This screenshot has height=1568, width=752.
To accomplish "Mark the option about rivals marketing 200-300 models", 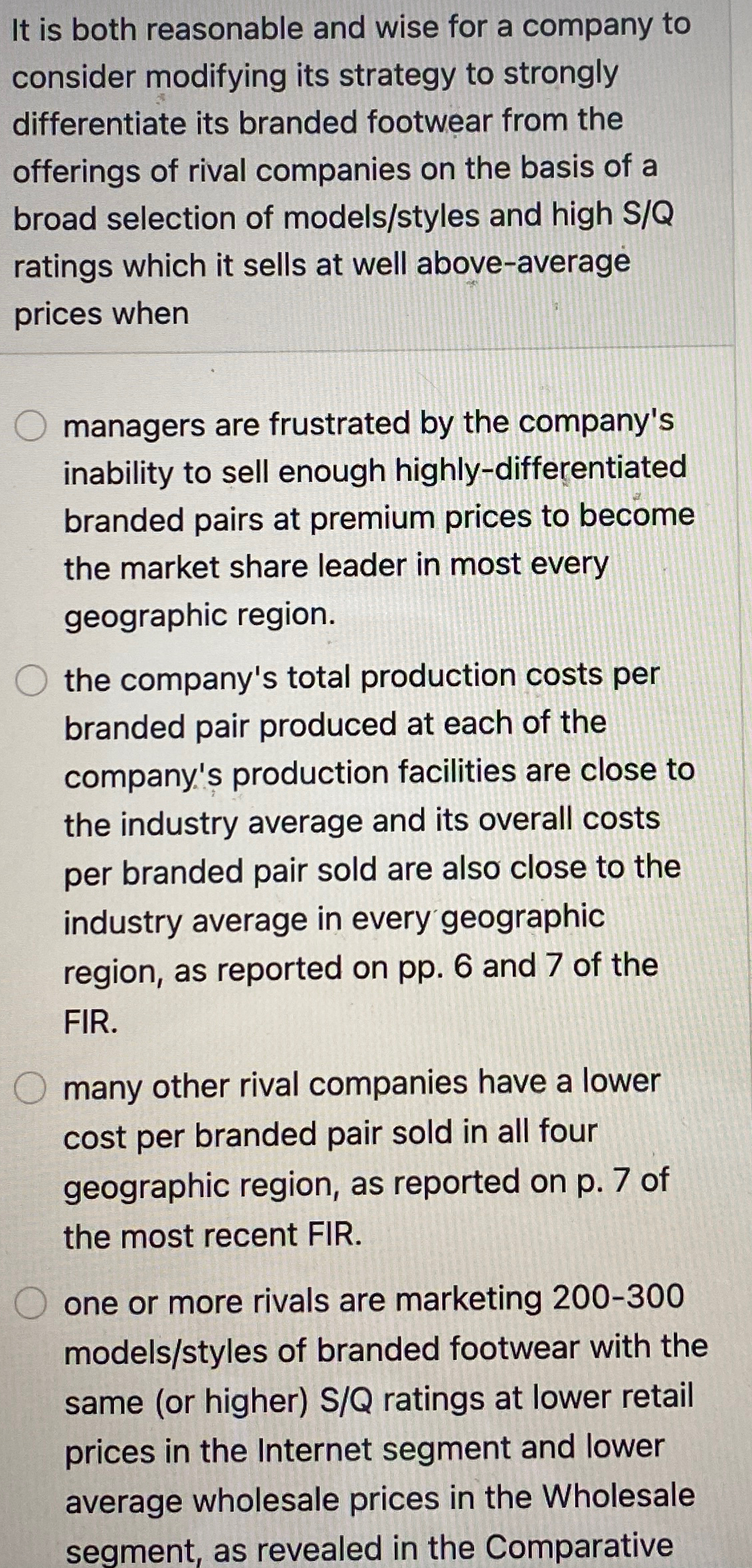I will [31, 1300].
